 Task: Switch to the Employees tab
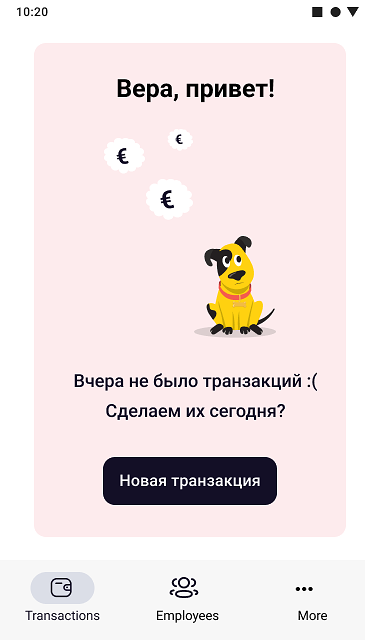point(187,597)
